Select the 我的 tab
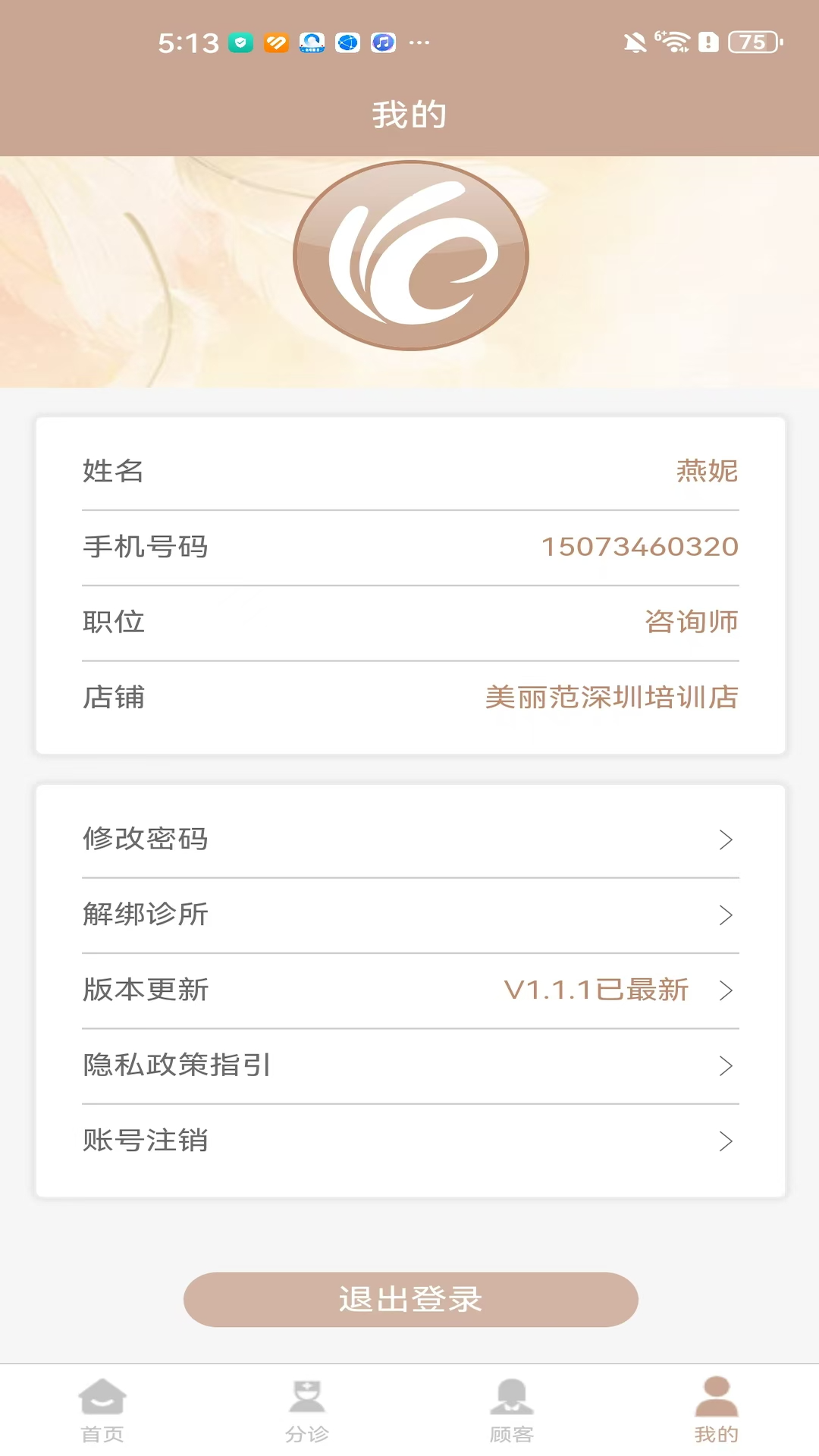819x1456 pixels. 716,1410
